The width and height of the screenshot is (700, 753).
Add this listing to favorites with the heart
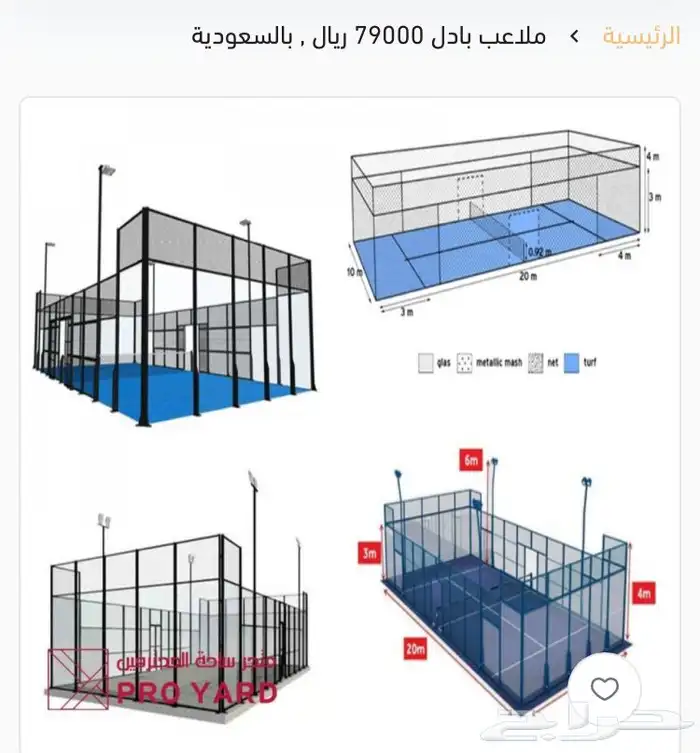coord(604,689)
